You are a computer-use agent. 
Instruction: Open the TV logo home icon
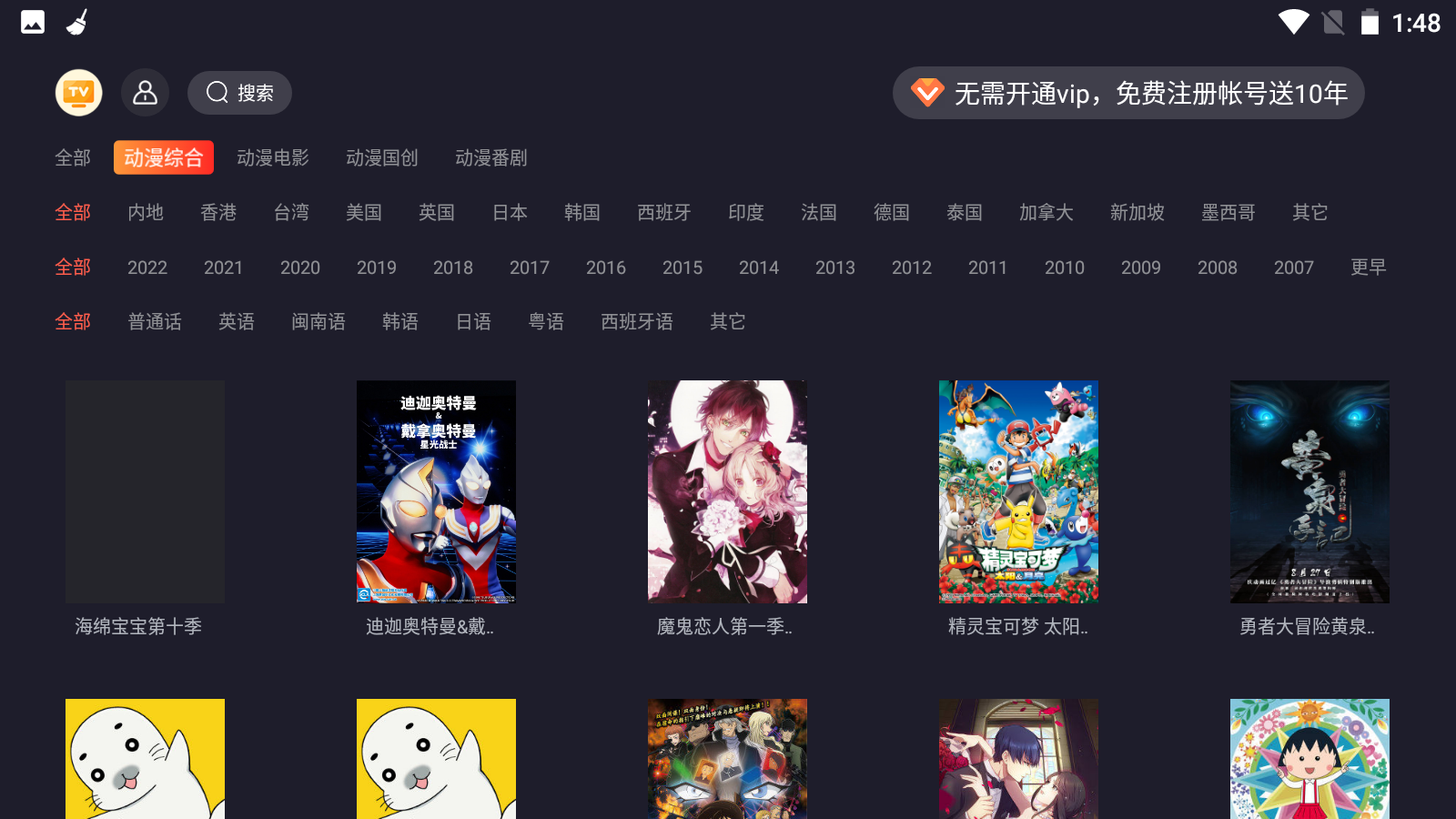[x=79, y=93]
